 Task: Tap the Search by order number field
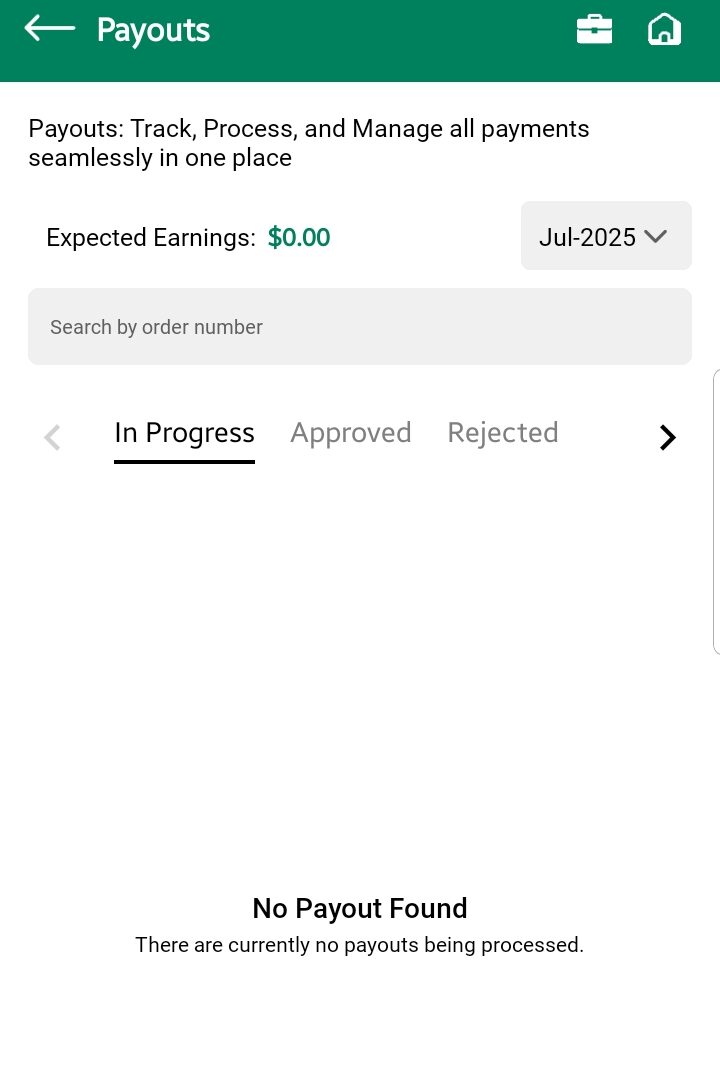[359, 327]
